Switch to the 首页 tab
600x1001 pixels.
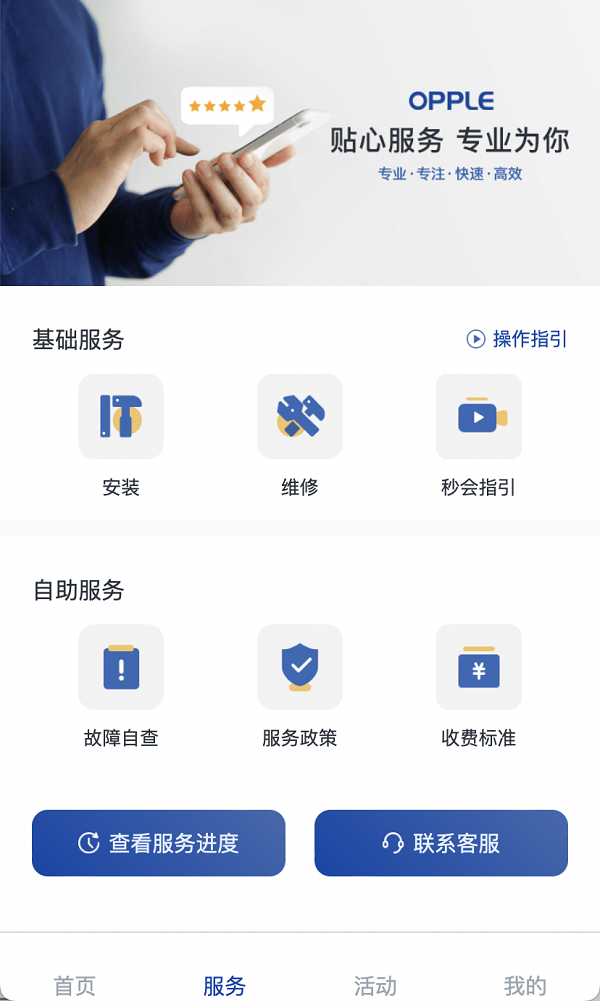[75, 986]
